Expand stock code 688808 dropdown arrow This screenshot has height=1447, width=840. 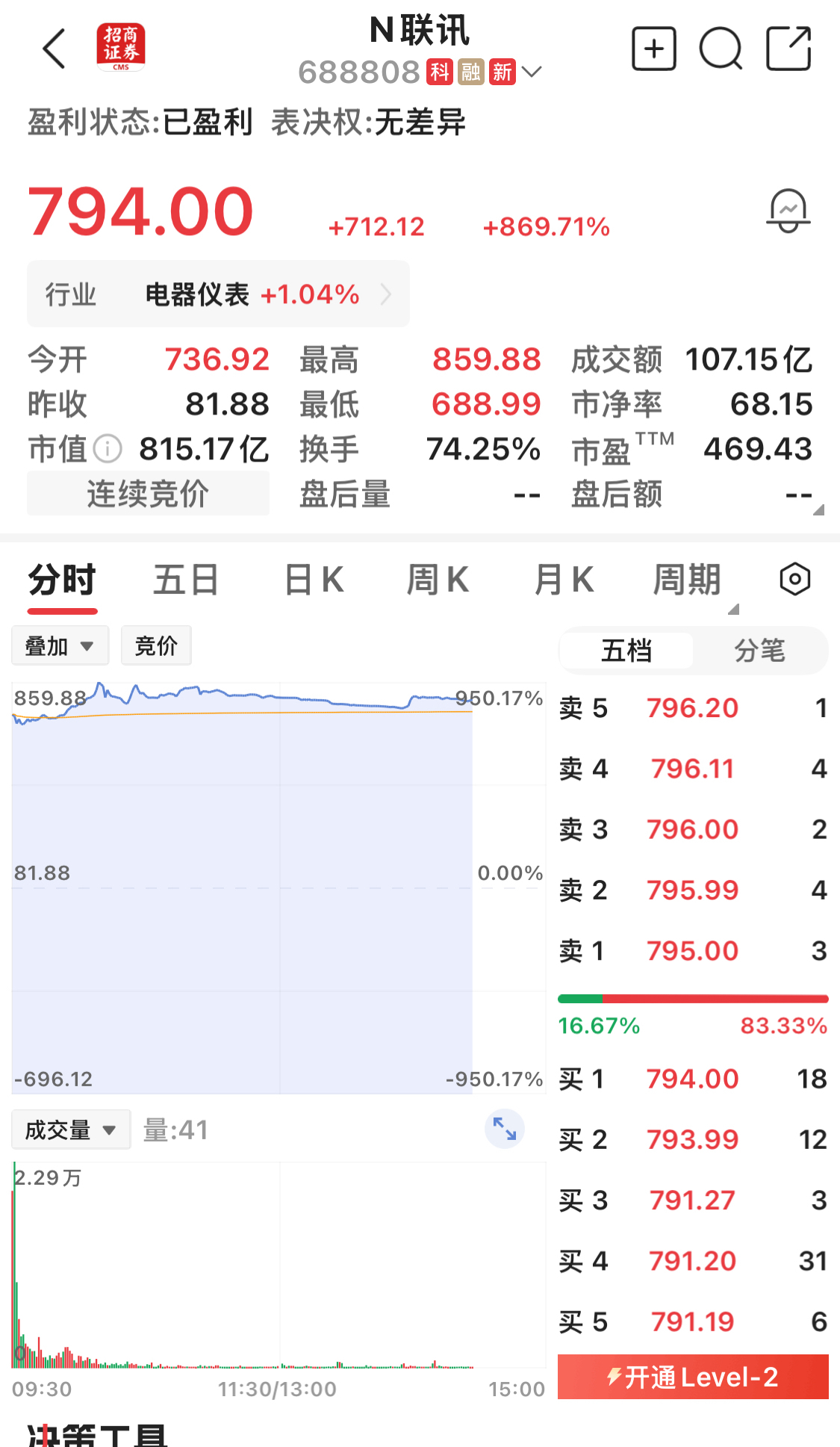532,72
